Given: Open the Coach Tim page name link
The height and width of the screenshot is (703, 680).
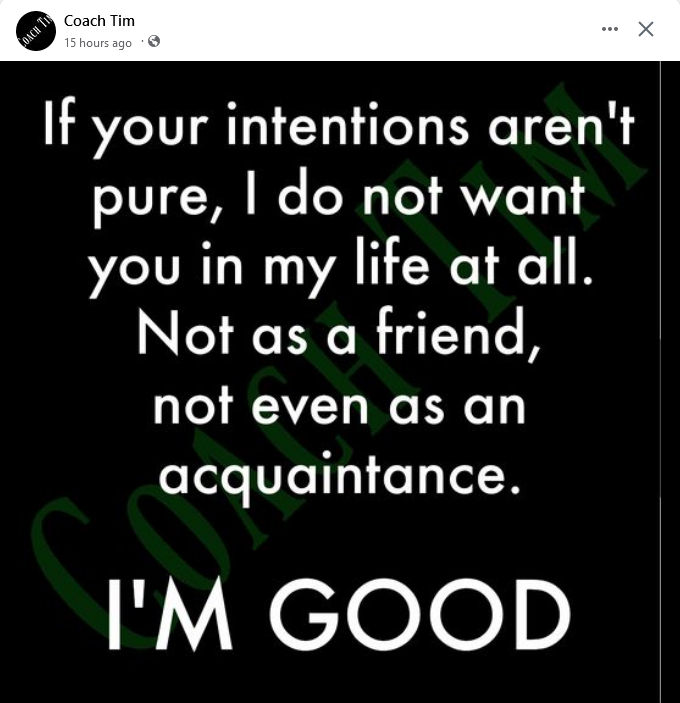Looking at the screenshot, I should 99,21.
